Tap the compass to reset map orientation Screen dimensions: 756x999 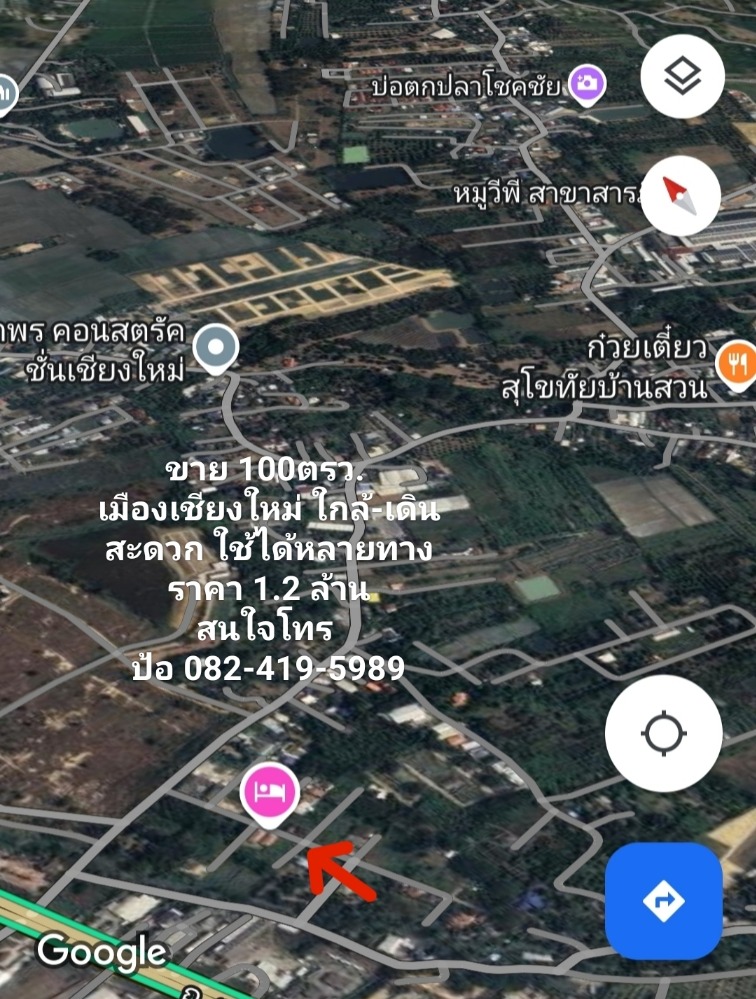(681, 197)
